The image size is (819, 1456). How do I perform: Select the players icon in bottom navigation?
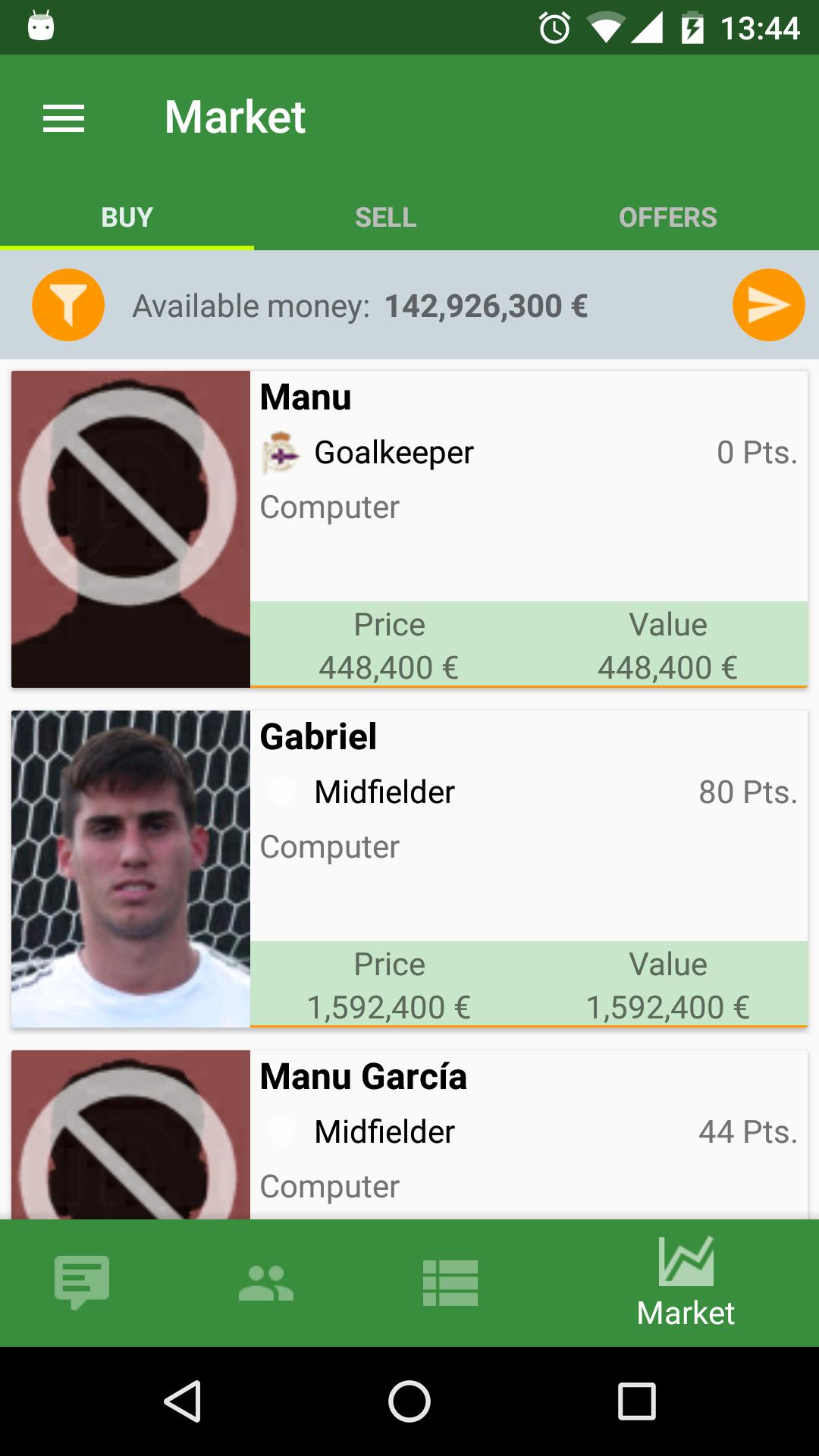point(265,1283)
